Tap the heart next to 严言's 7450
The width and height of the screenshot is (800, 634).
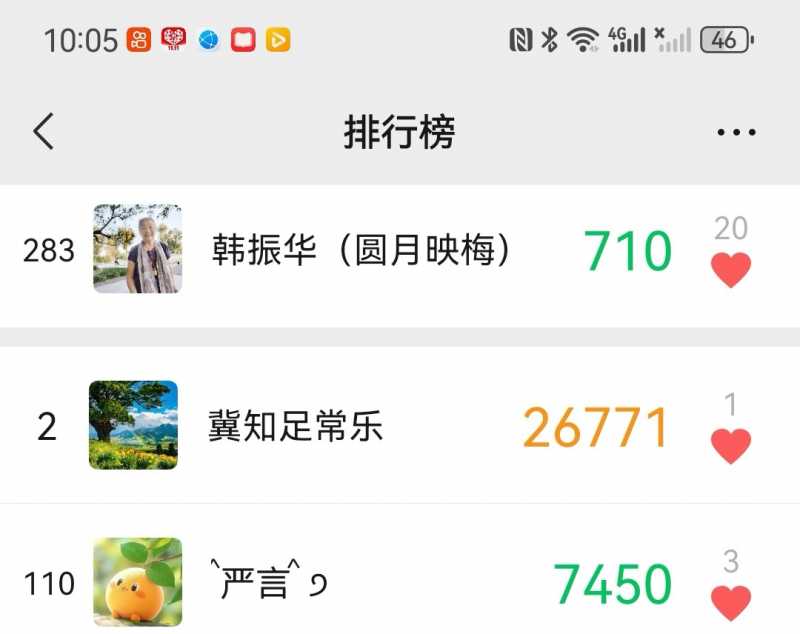tap(730, 603)
